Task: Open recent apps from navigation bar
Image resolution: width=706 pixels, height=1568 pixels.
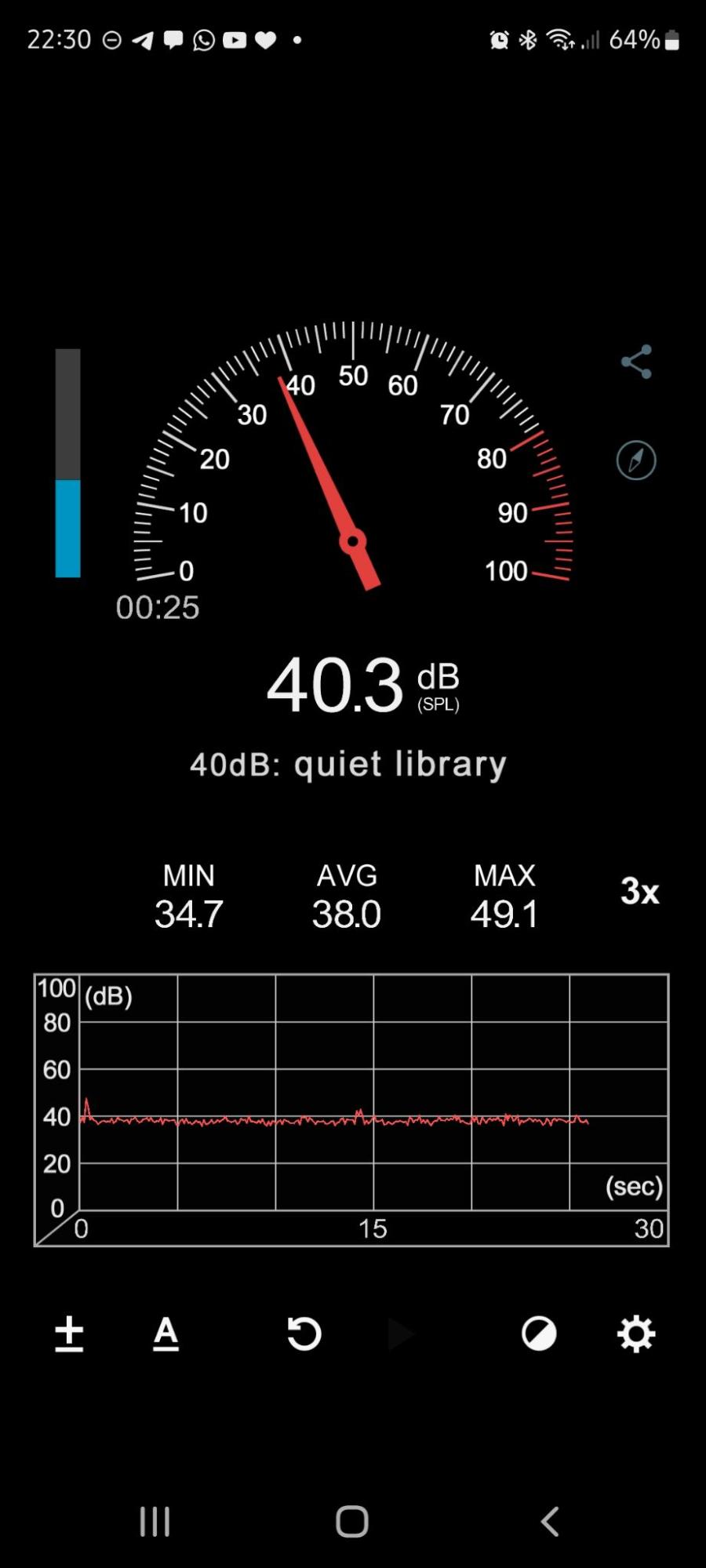Action: coord(155,1522)
